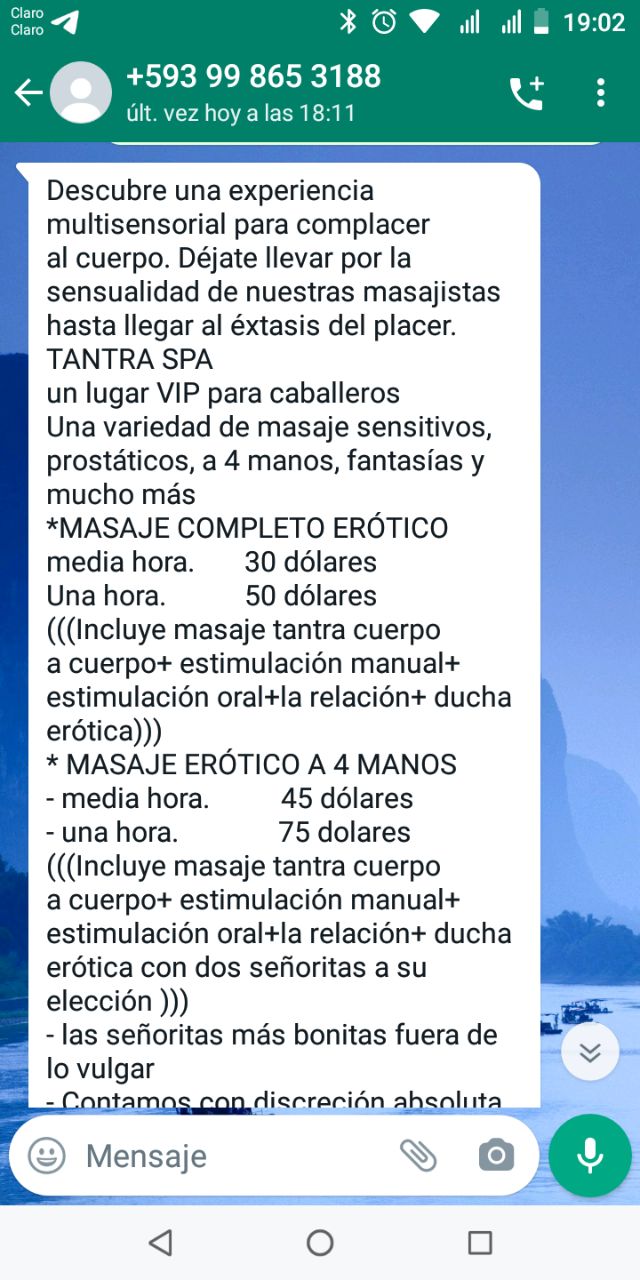Tap the system home button
The height and width of the screenshot is (1280, 640).
[x=320, y=1243]
